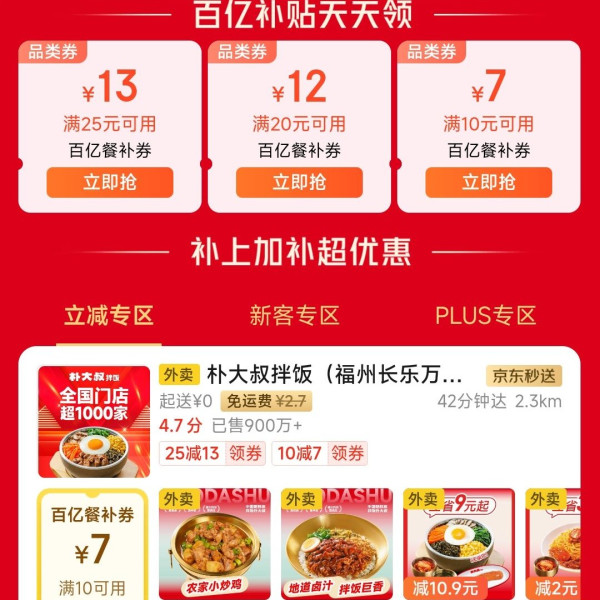Switch to the 新客专区 tab
600x600 pixels.
click(295, 316)
